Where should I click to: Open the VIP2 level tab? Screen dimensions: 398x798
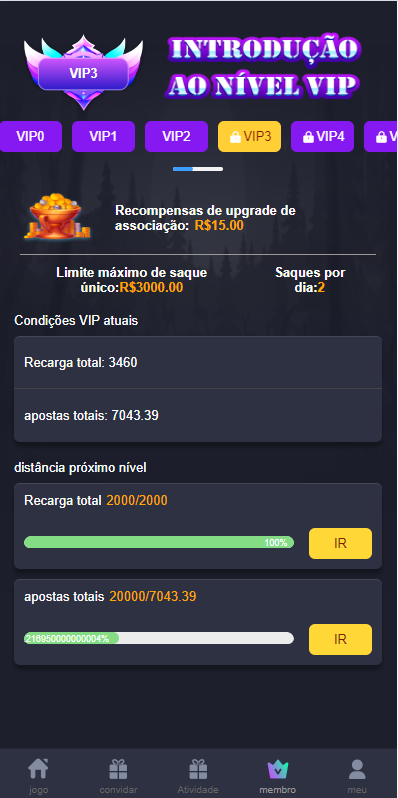177,136
